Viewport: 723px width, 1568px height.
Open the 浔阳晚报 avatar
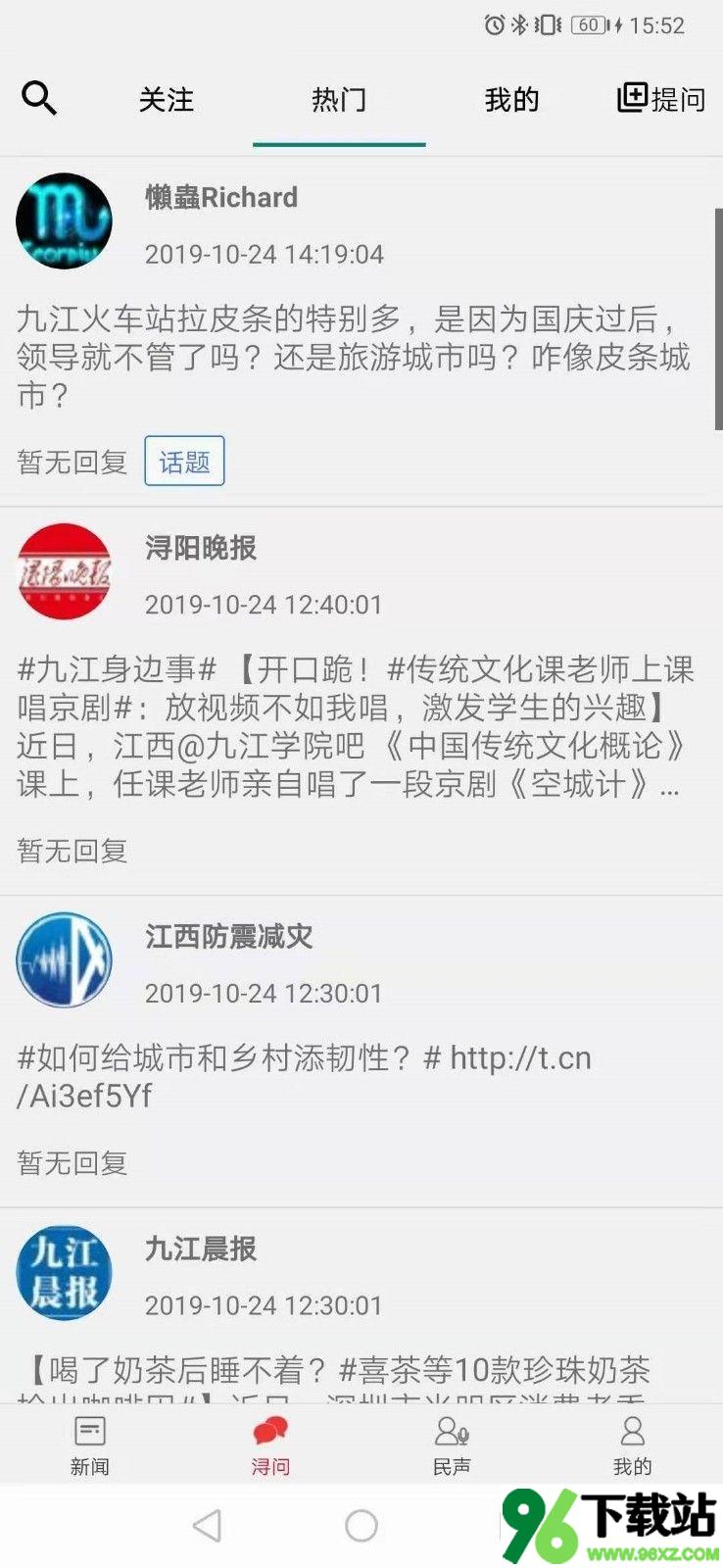(x=65, y=571)
